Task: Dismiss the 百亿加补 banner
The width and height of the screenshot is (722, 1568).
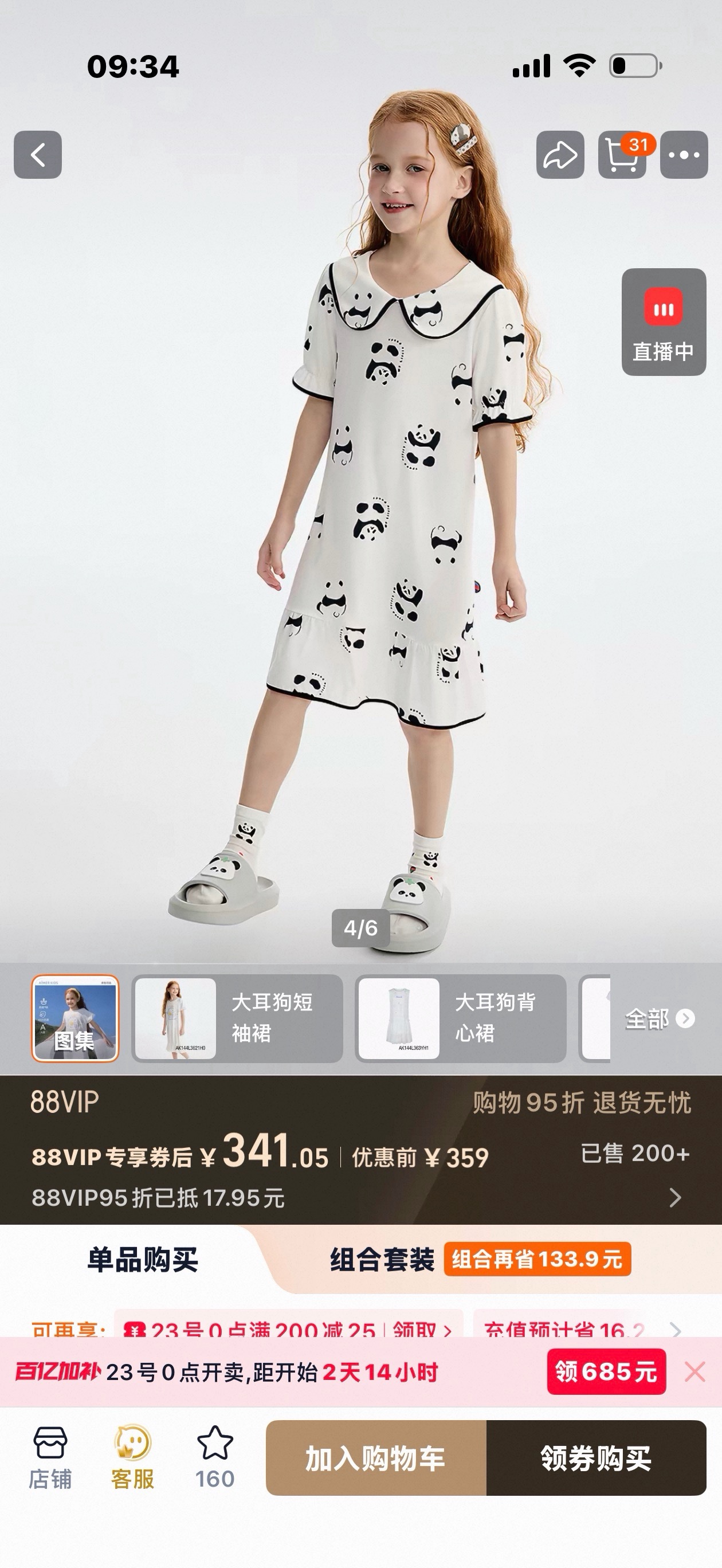Action: [x=694, y=1372]
